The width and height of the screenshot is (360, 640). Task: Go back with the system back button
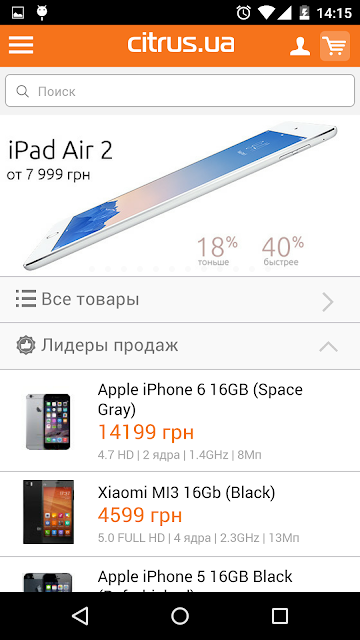(80, 616)
